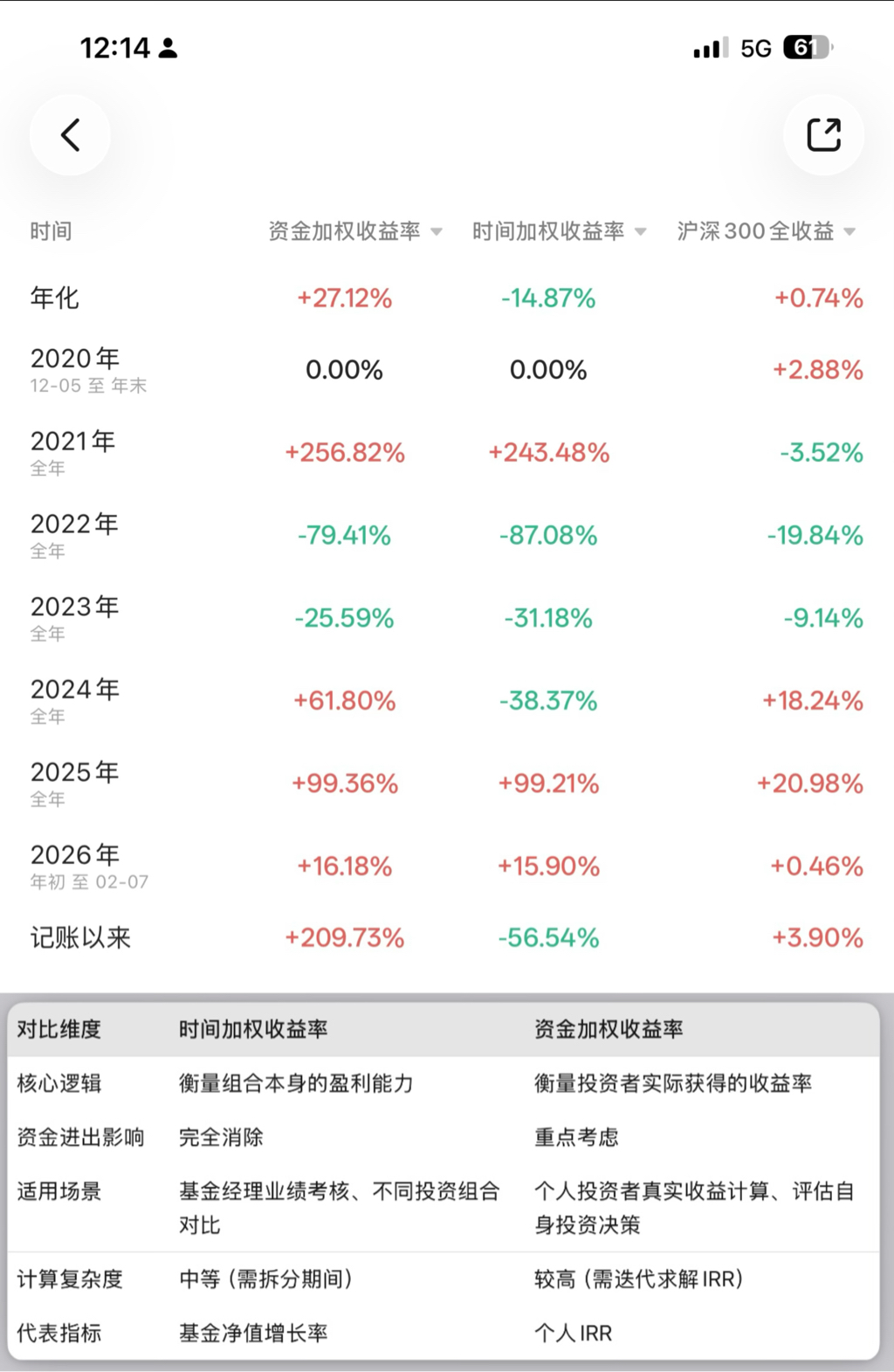
Task: Open the 资金加权收益率 column dropdown
Action: coord(355,231)
